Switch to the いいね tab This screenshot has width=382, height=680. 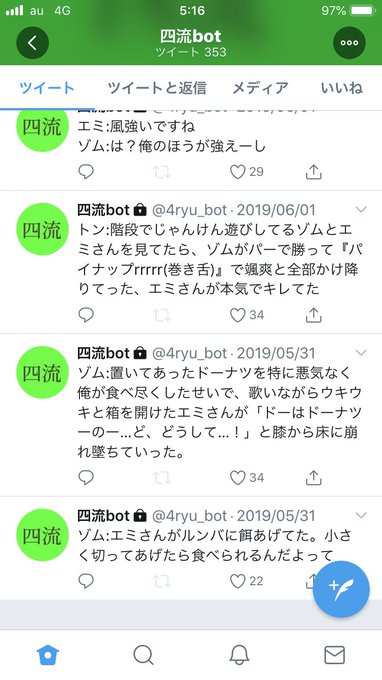coord(342,88)
